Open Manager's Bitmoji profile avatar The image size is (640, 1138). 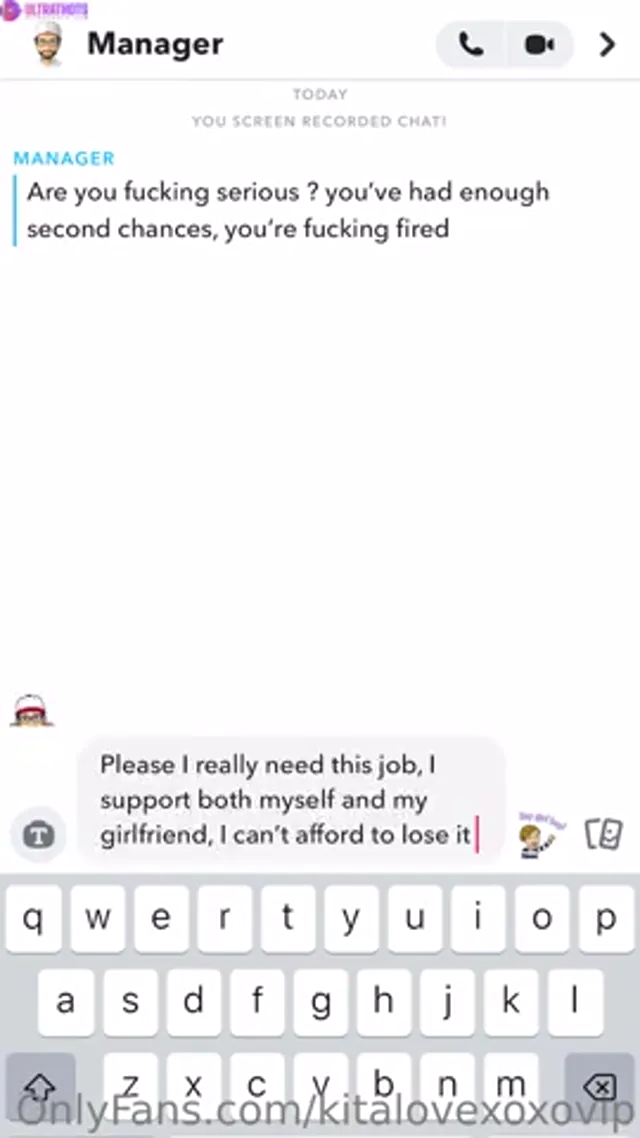(47, 44)
